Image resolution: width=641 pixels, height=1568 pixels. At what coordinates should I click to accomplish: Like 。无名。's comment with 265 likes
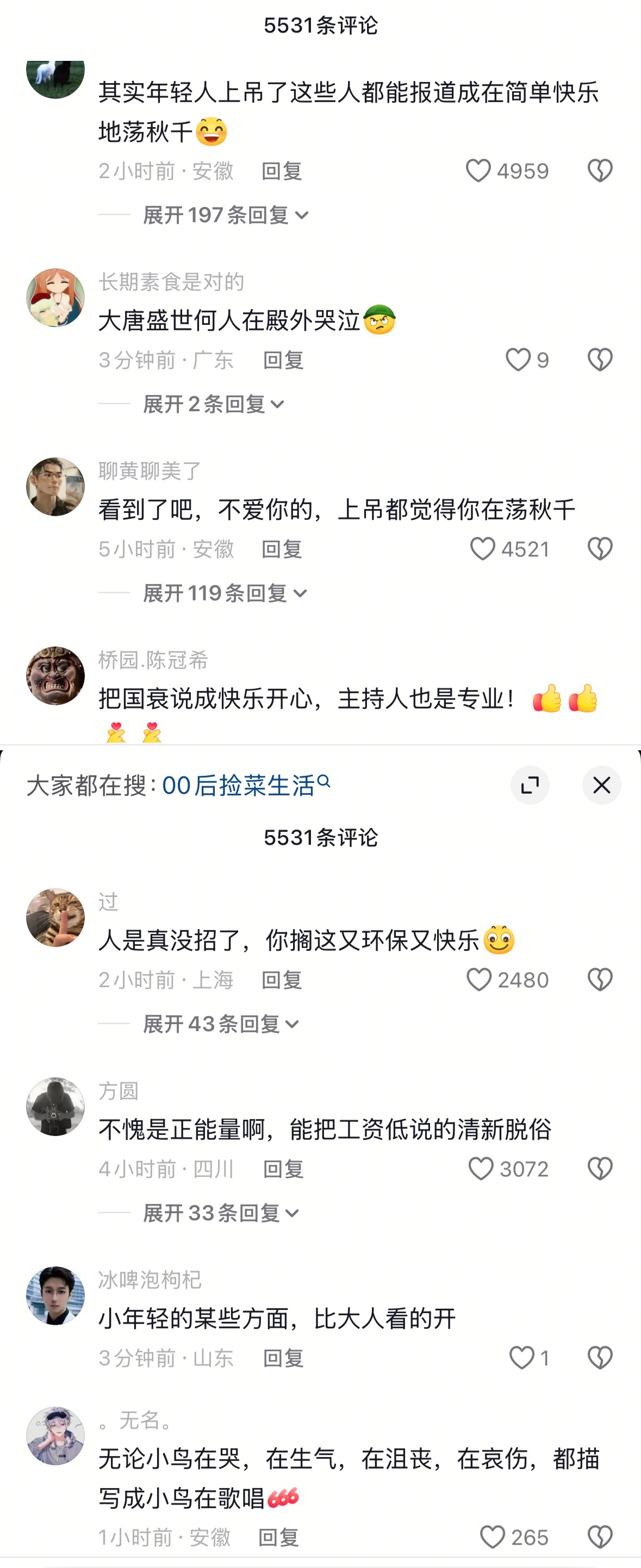click(x=493, y=1537)
